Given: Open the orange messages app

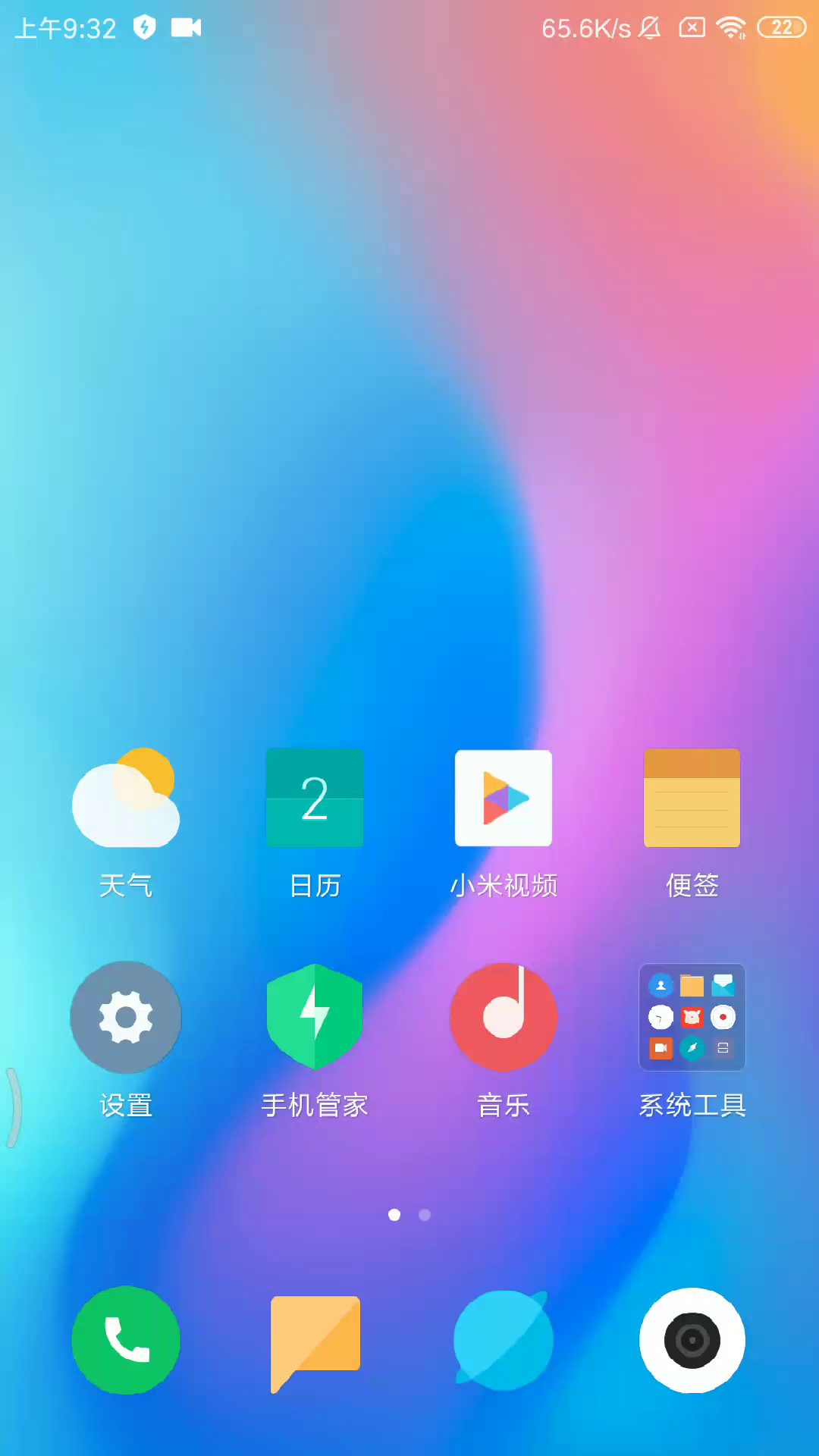Looking at the screenshot, I should click(315, 1340).
